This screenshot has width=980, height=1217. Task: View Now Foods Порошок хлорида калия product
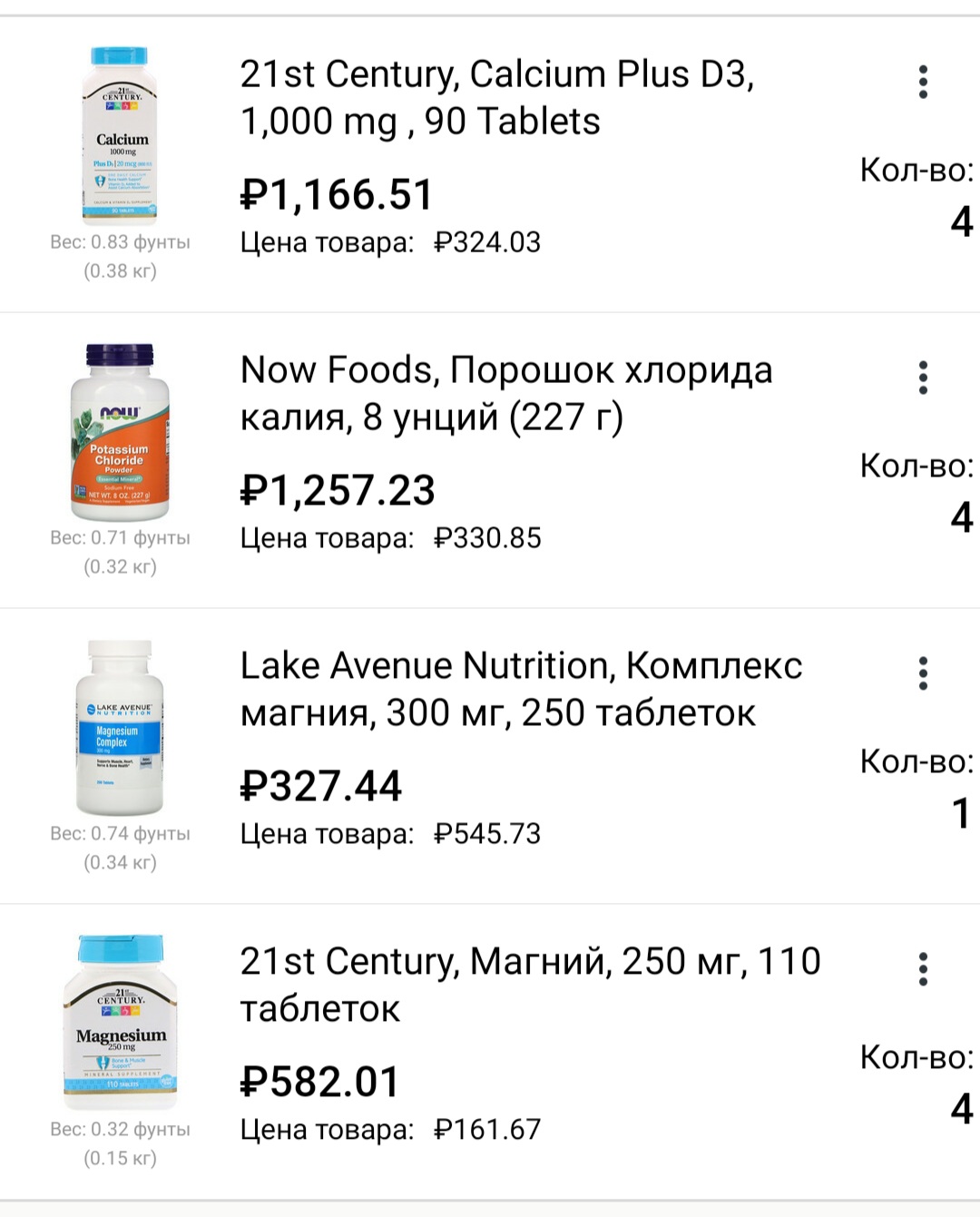click(x=505, y=393)
